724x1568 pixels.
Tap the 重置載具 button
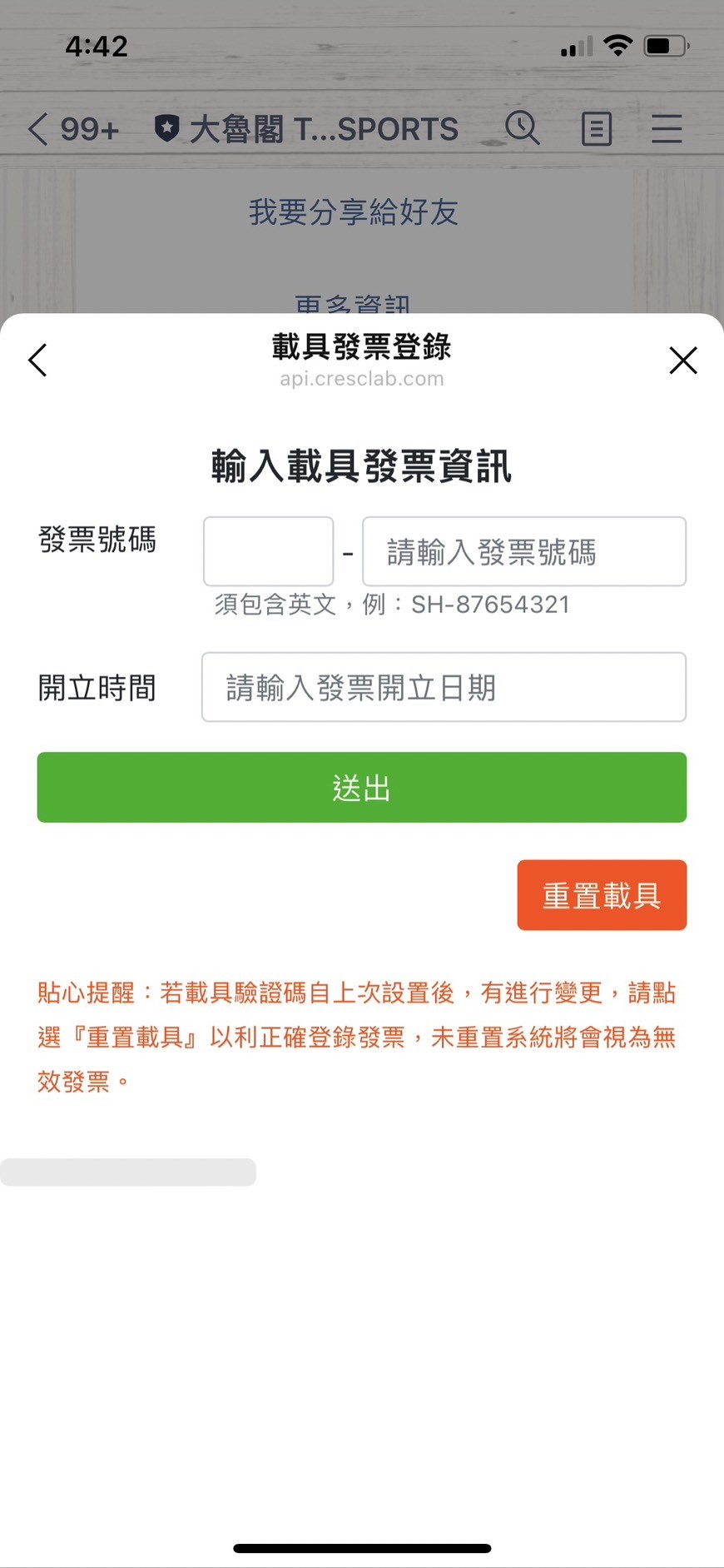pos(602,895)
